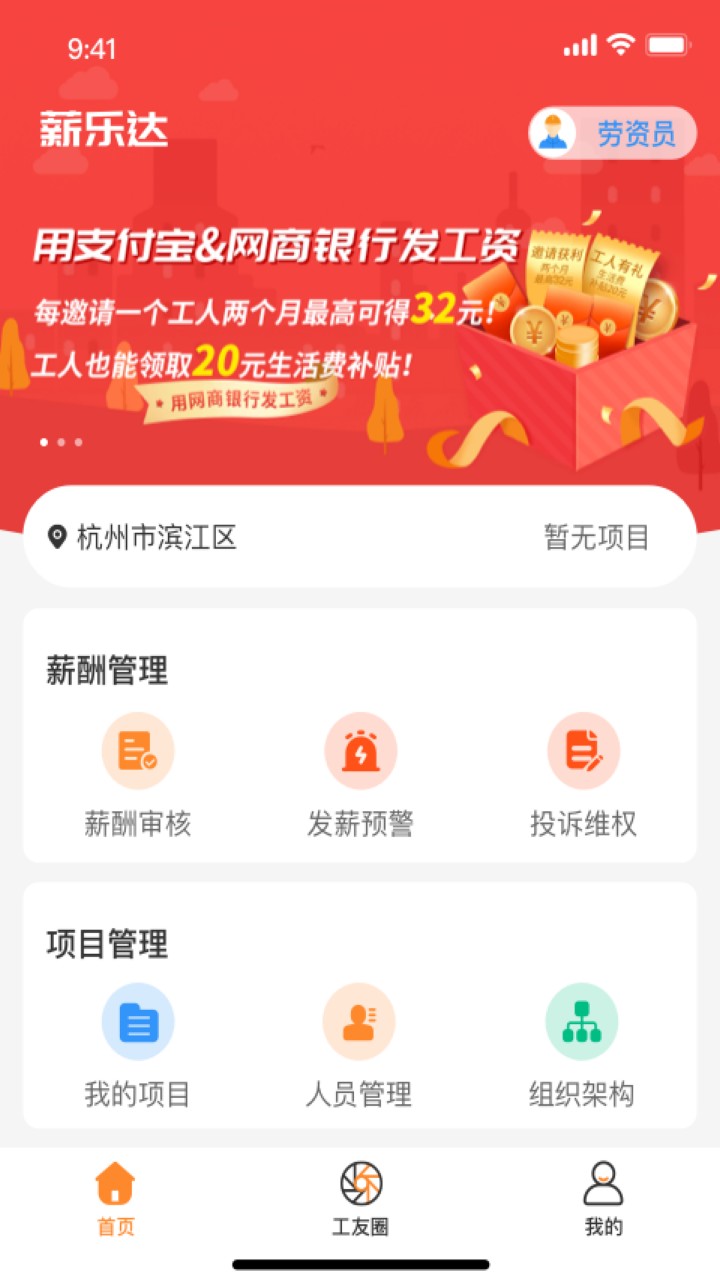Open the 我的项目 projects icon
The image size is (720, 1280).
pyautogui.click(x=138, y=1020)
